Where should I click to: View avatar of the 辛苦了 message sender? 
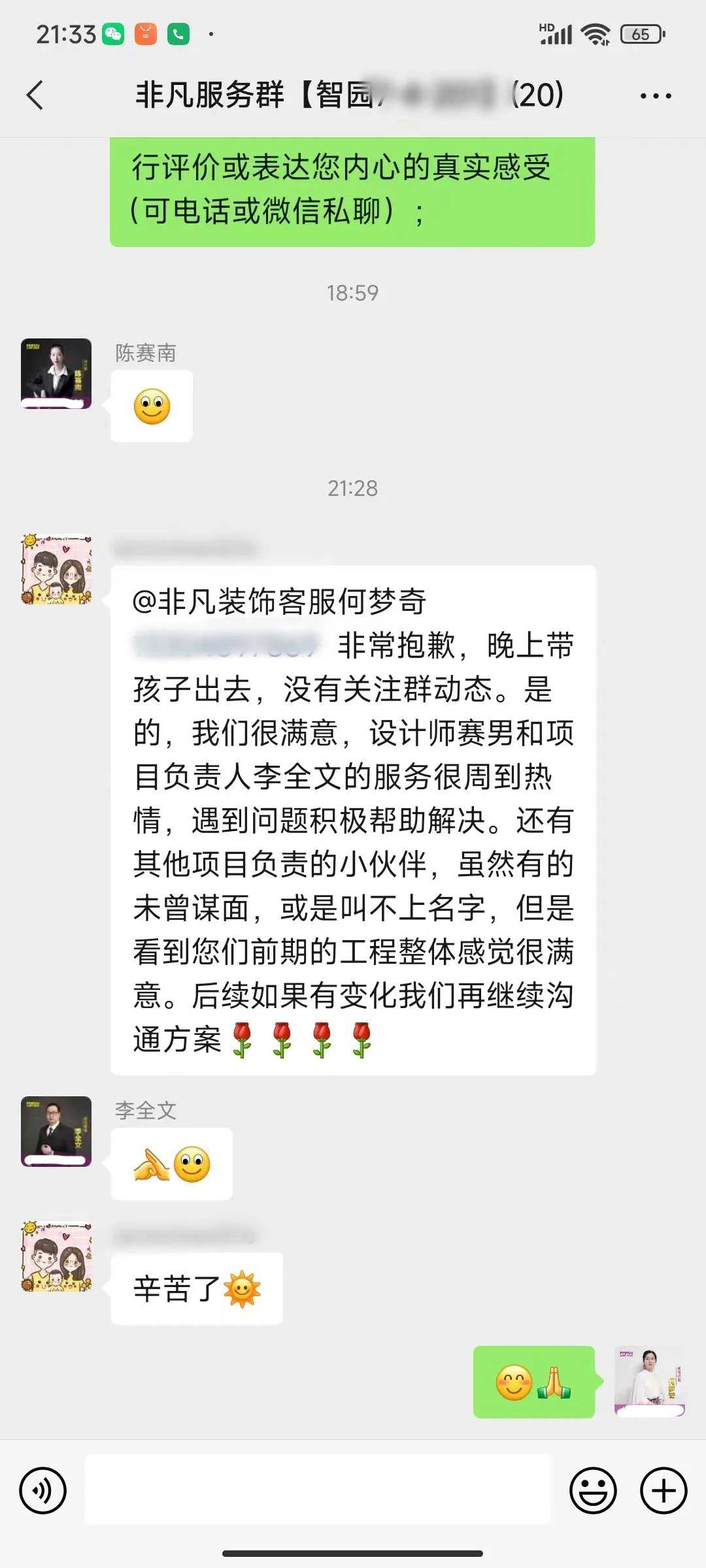point(56,1256)
